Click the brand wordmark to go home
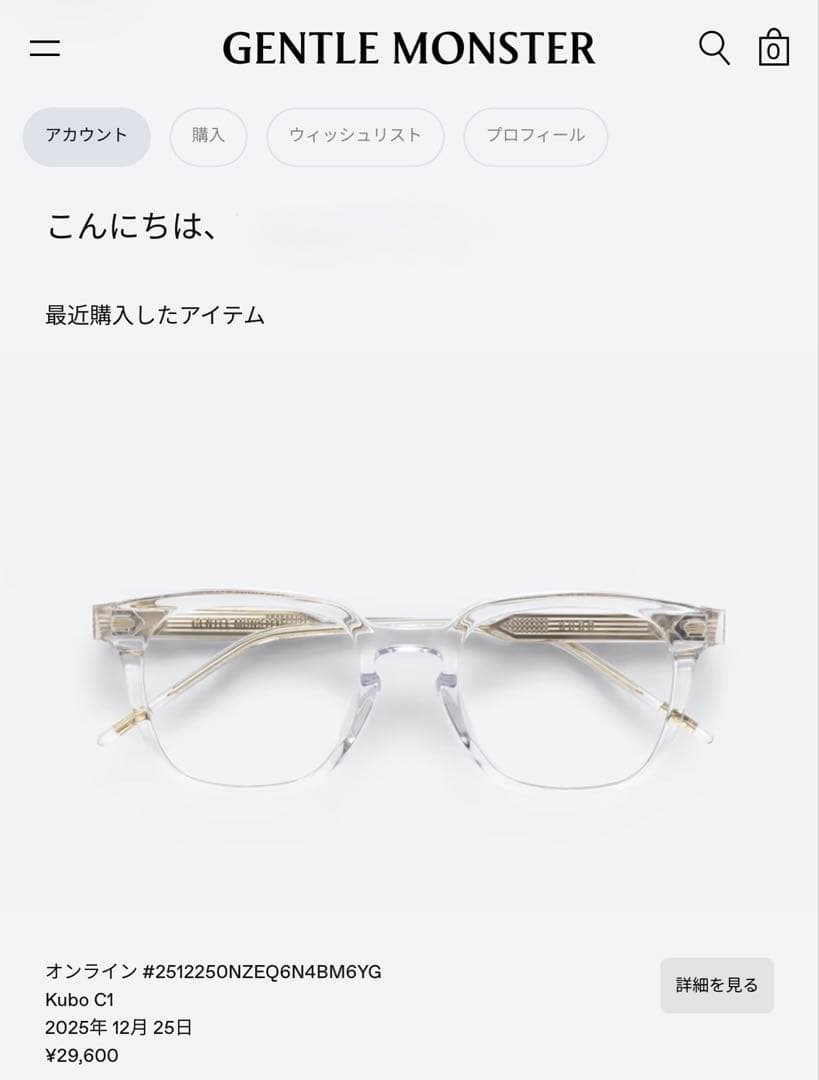 (x=408, y=46)
